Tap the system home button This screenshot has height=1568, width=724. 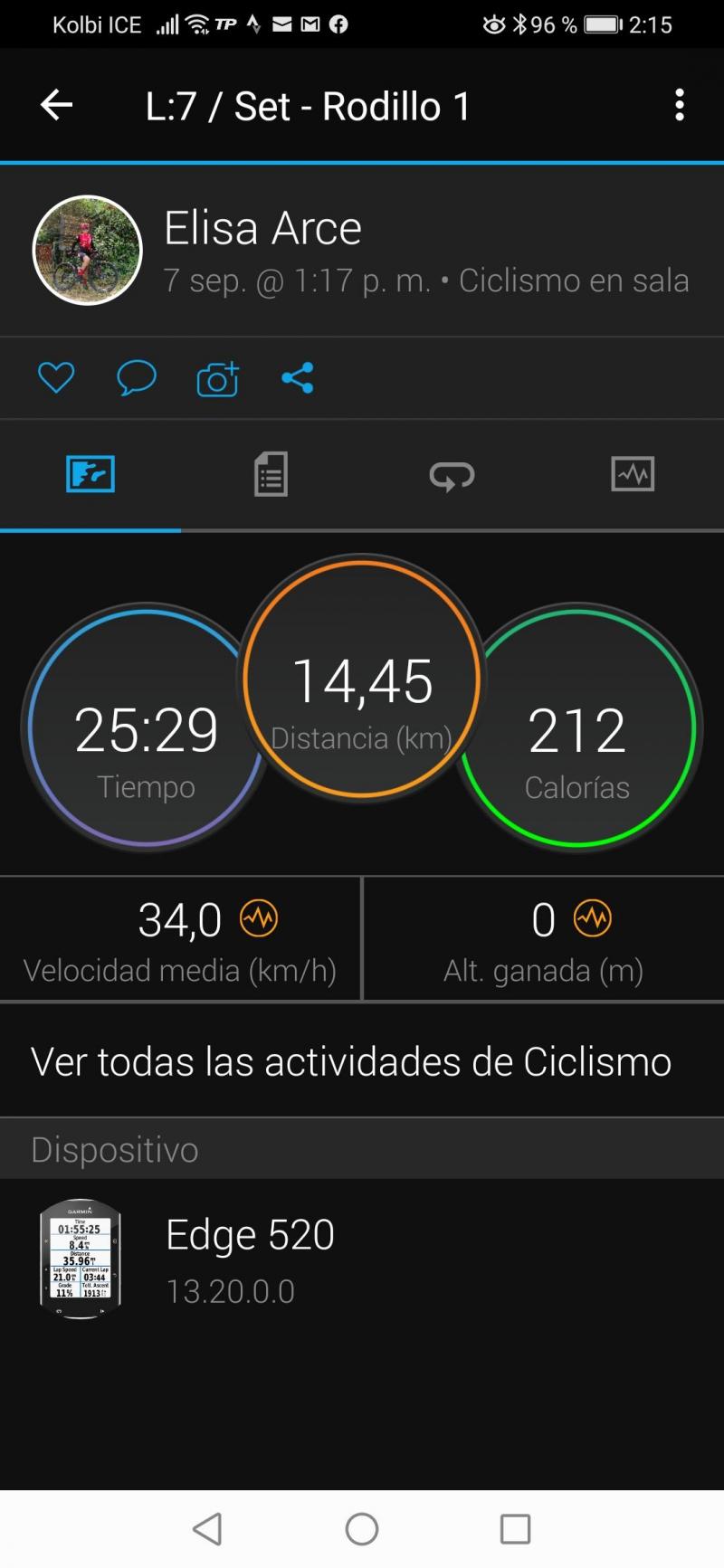tap(362, 1529)
